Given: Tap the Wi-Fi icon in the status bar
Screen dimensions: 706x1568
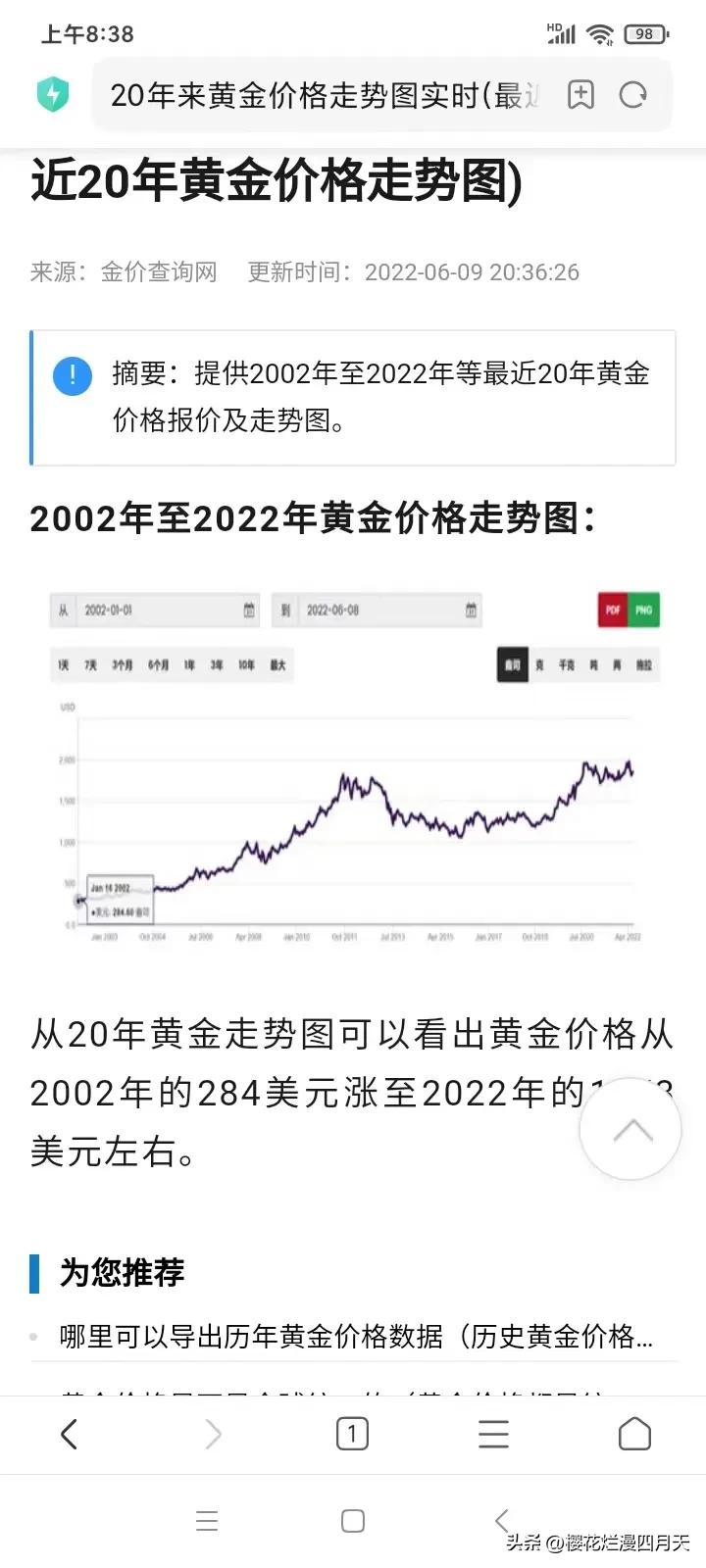Looking at the screenshot, I should pos(599,32).
